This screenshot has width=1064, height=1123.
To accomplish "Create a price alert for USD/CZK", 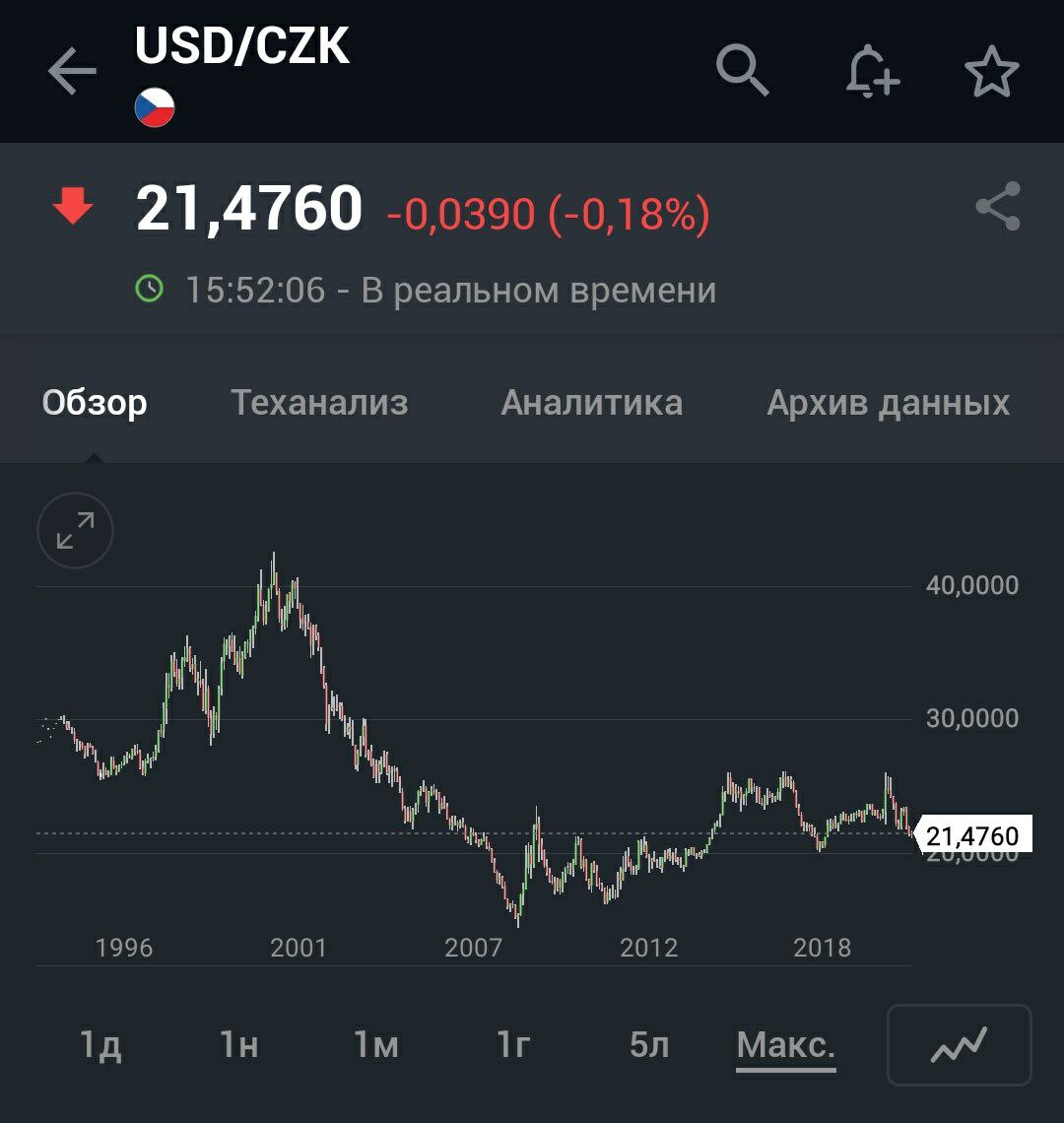I will (x=872, y=72).
